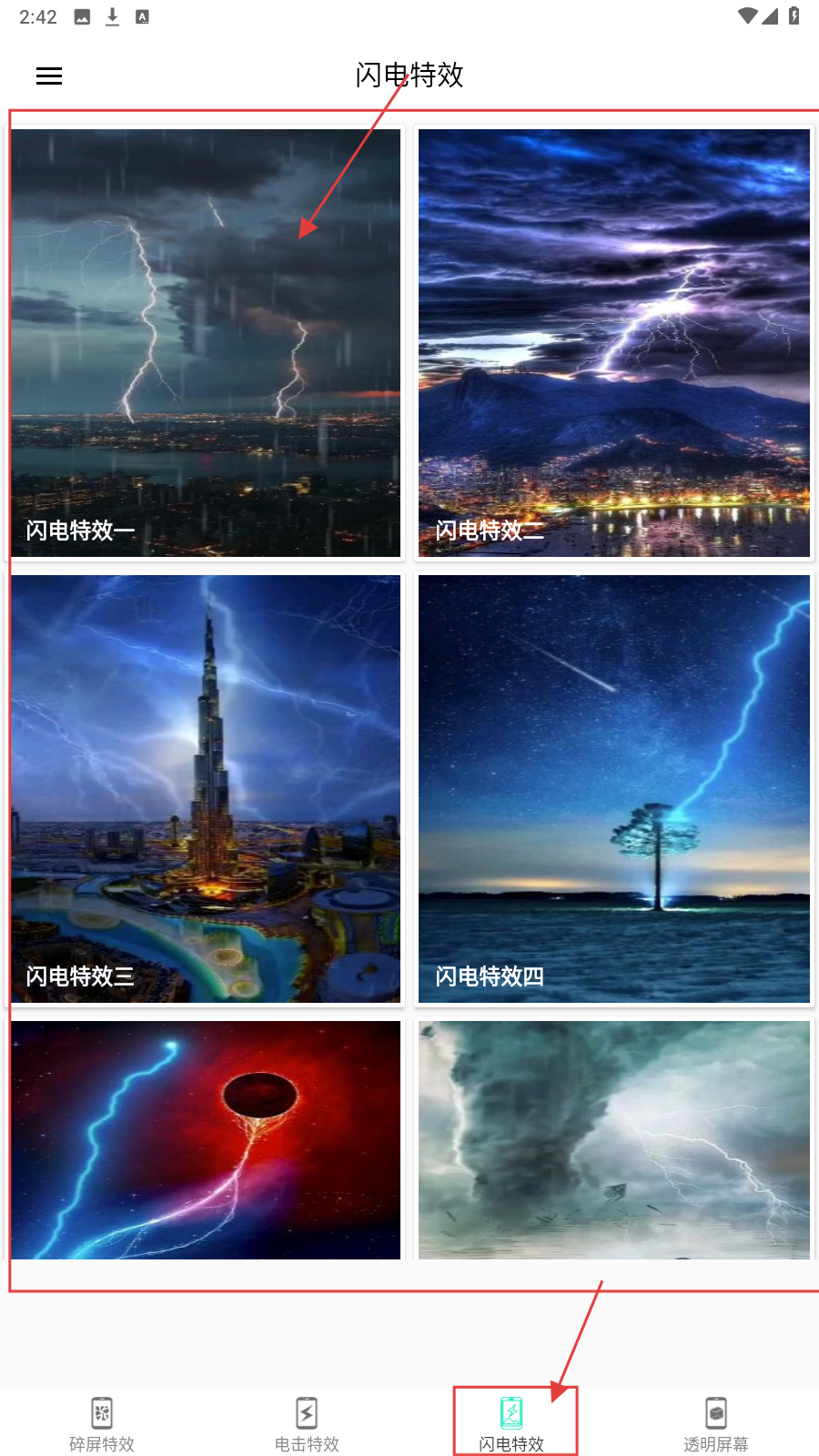Screen dimensions: 819x1456
Task: Open the 闪电特效一 wallpaper tile
Action: coord(207,343)
